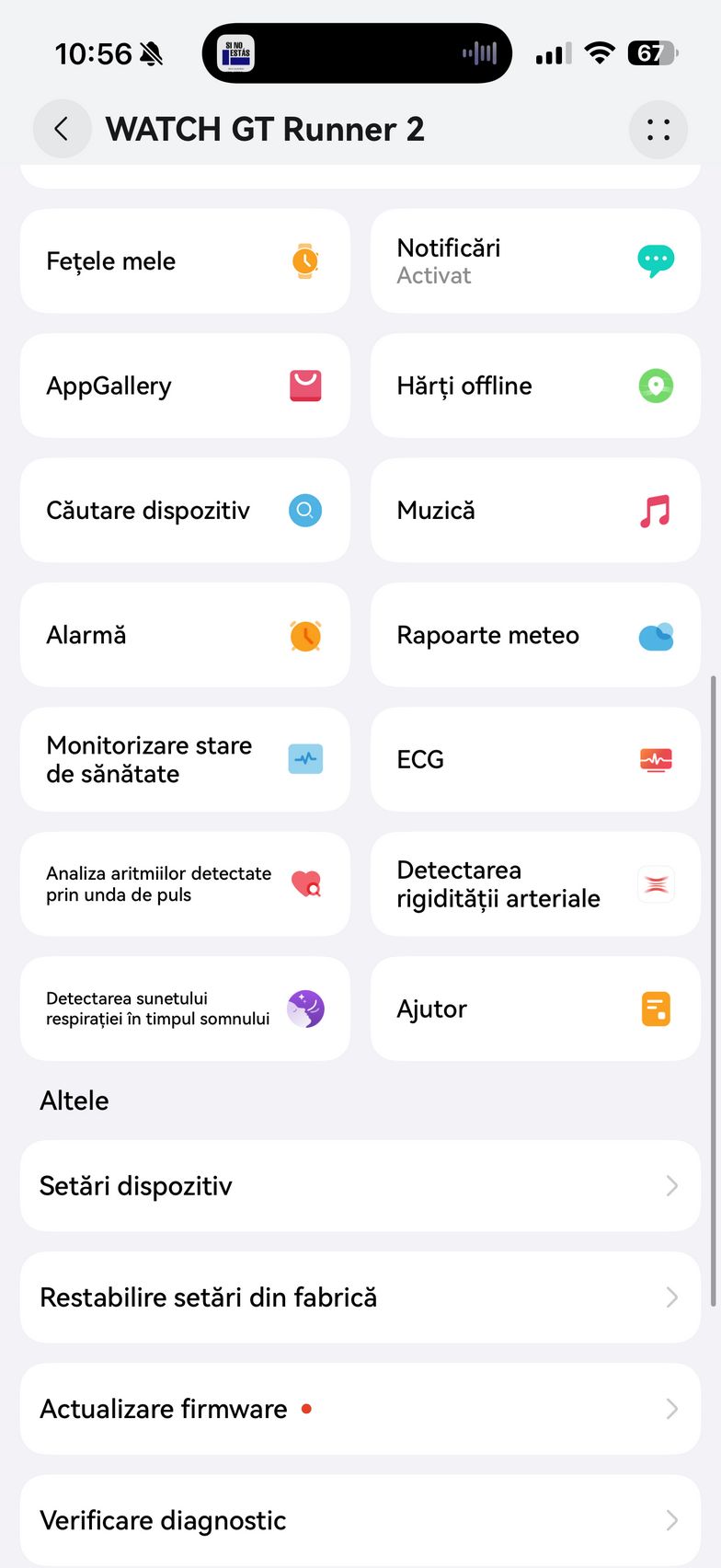Open Setări dispozitiv
This screenshot has width=721, height=1568.
tap(360, 1186)
